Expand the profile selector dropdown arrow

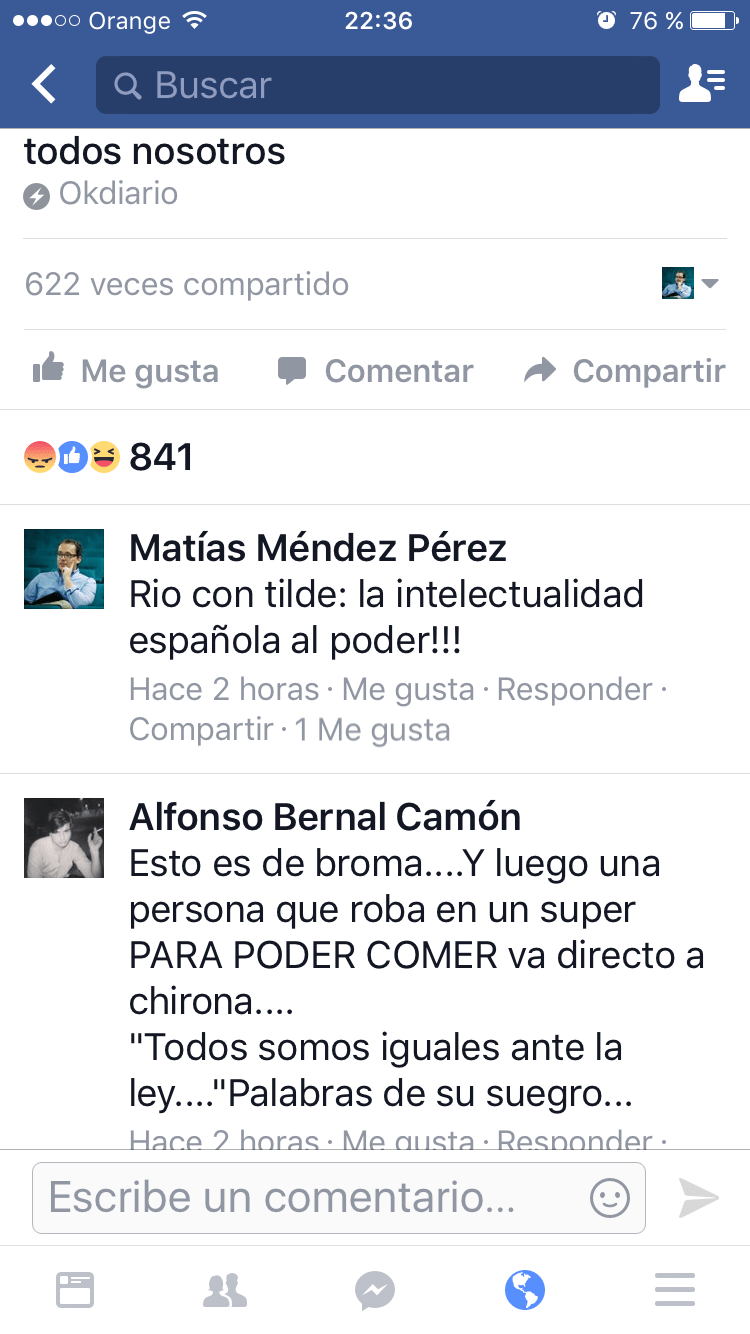point(710,284)
